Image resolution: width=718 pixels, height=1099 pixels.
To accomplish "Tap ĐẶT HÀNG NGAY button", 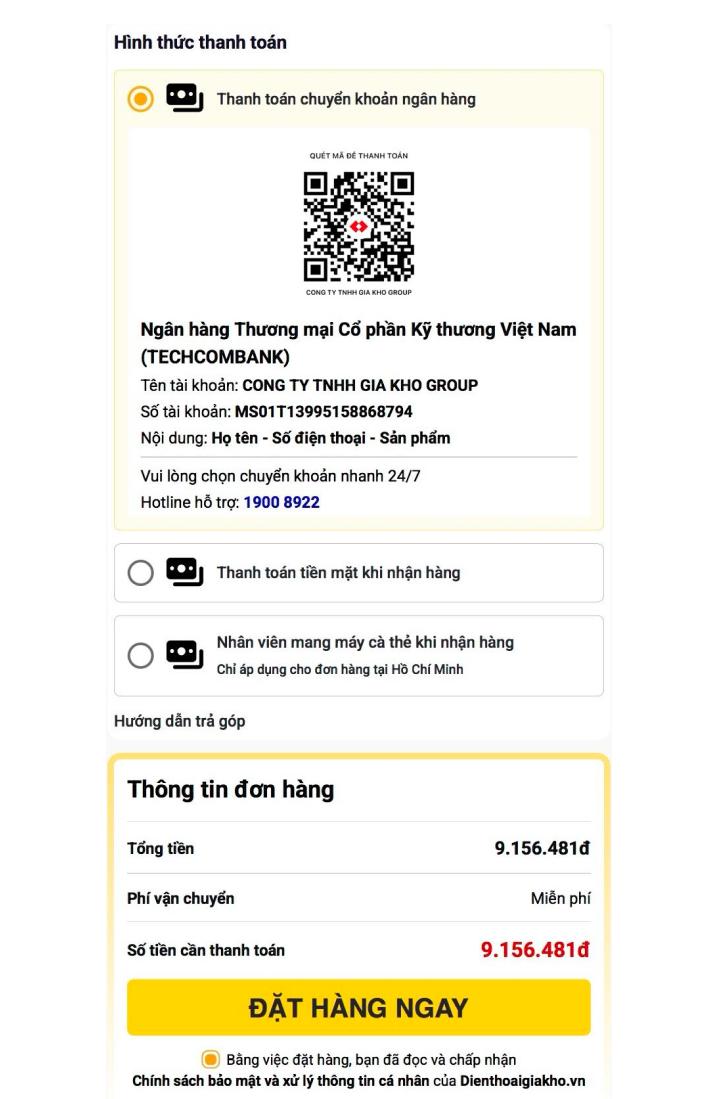I will [358, 1007].
